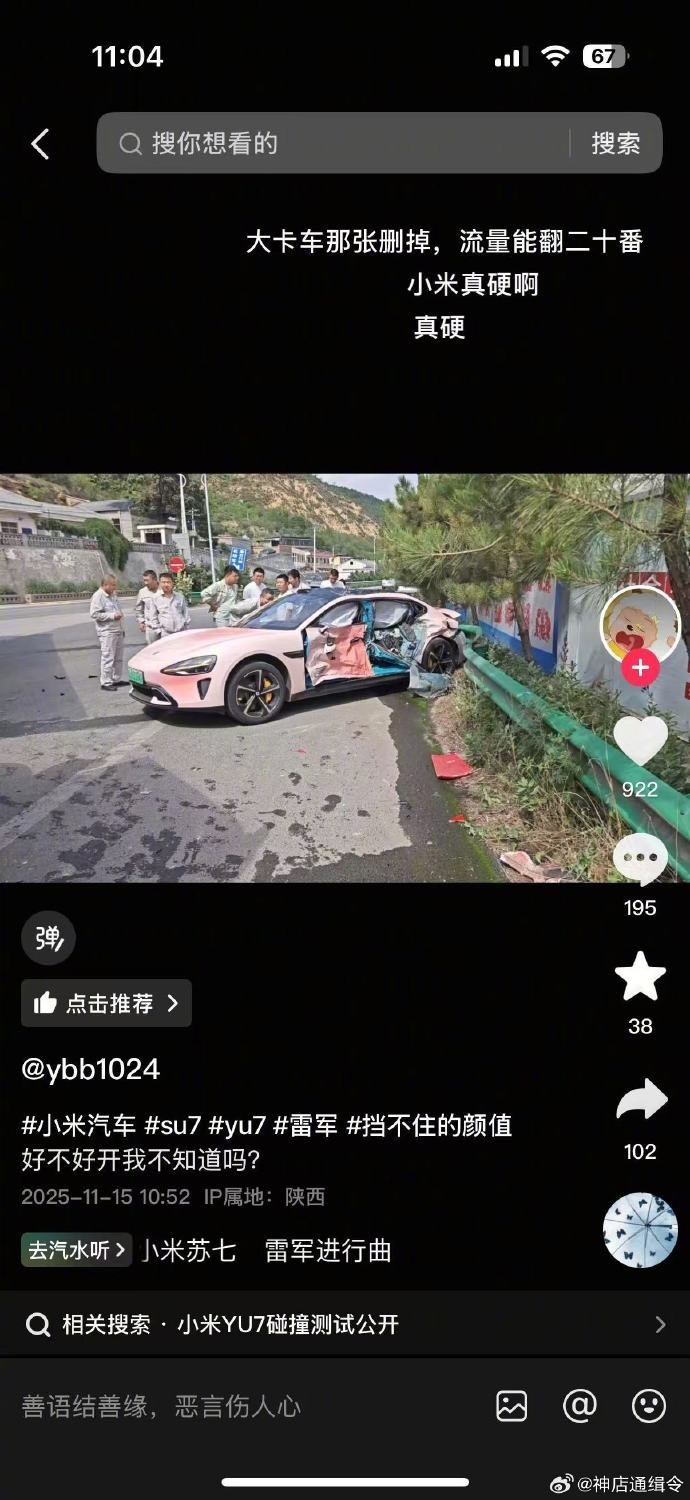The height and width of the screenshot is (1500, 690).
Task: Attach a picture to the comment
Action: coord(511,1406)
